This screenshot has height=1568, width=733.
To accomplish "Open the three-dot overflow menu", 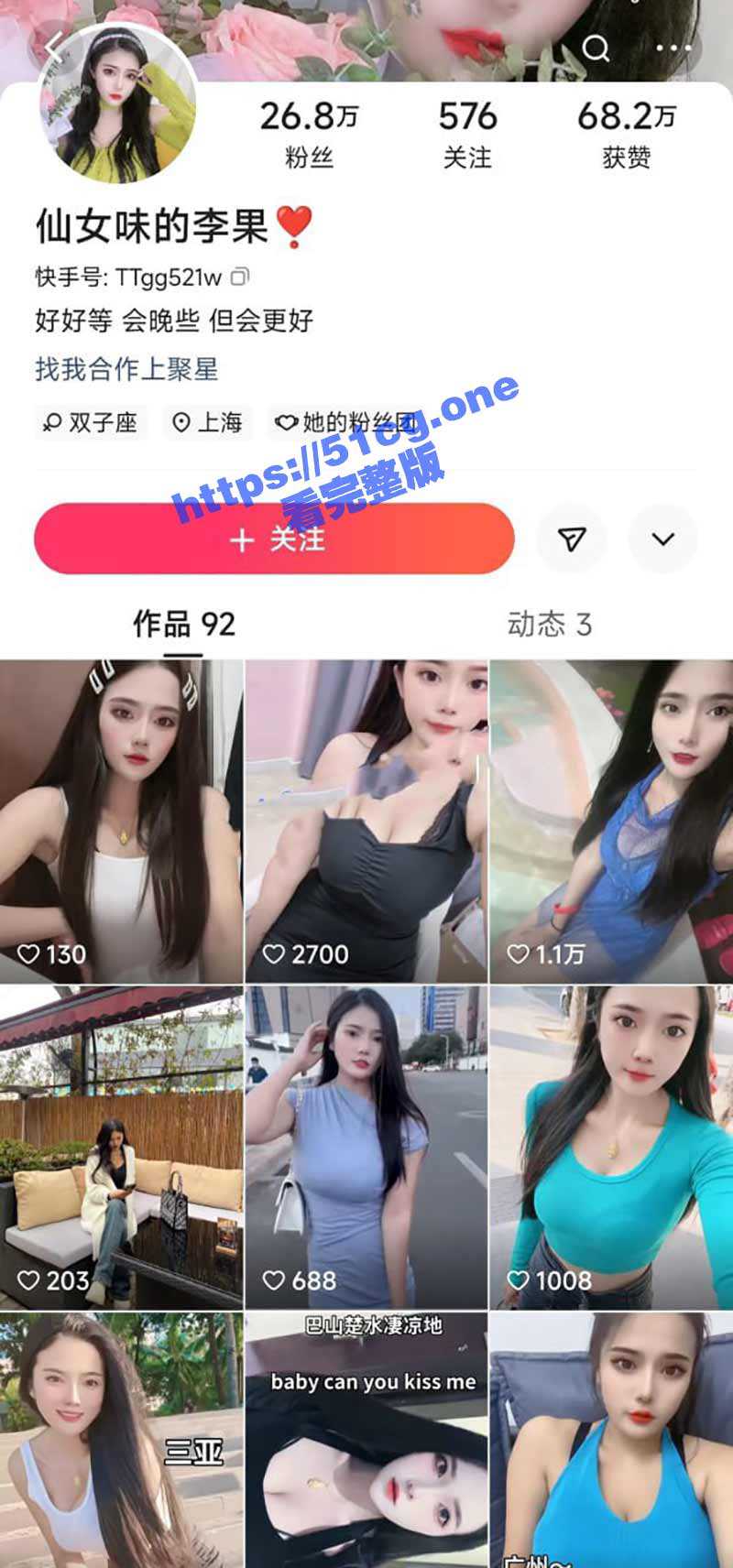I will pos(673,48).
